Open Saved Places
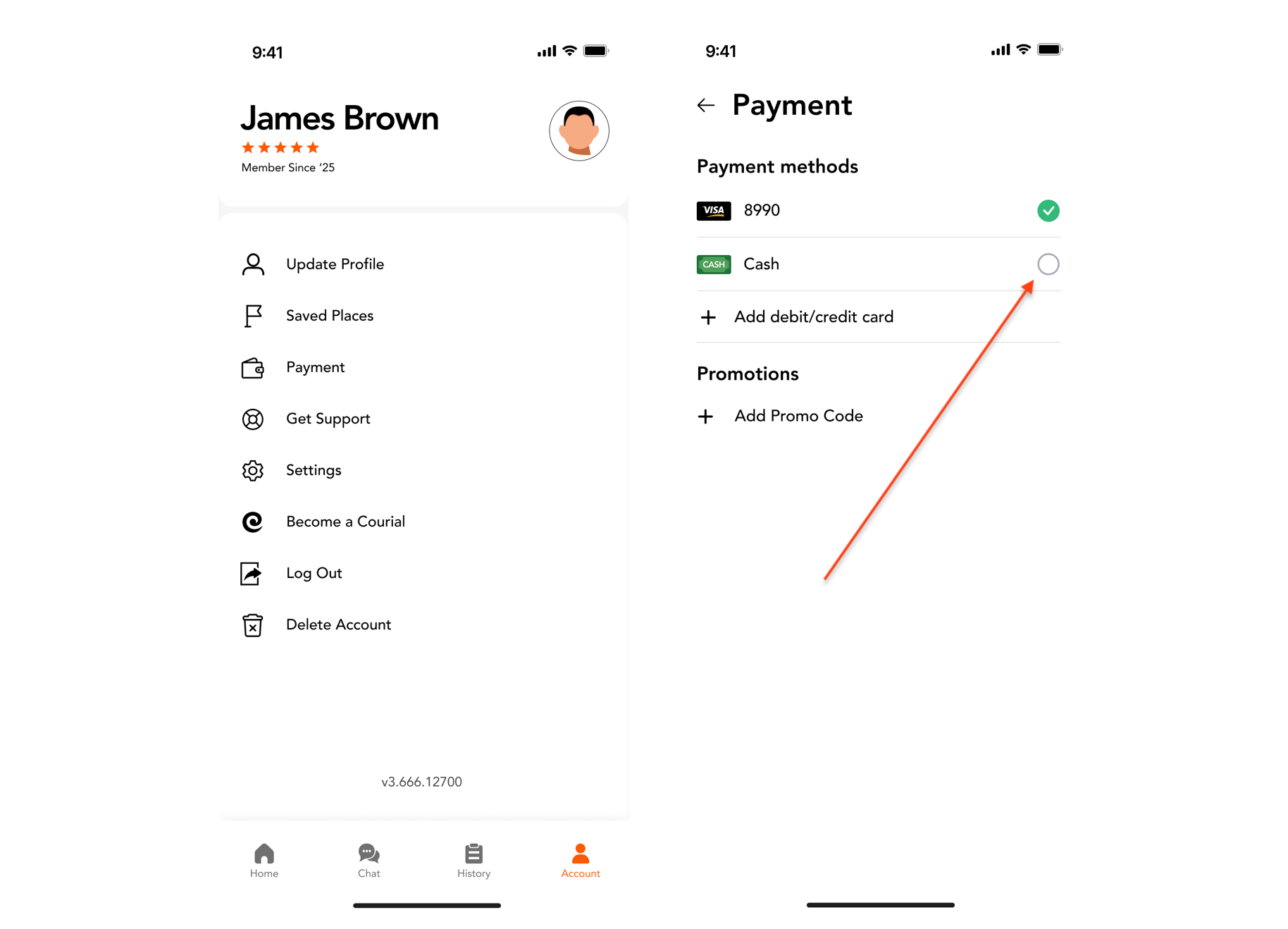The width and height of the screenshot is (1288, 929). [x=329, y=316]
